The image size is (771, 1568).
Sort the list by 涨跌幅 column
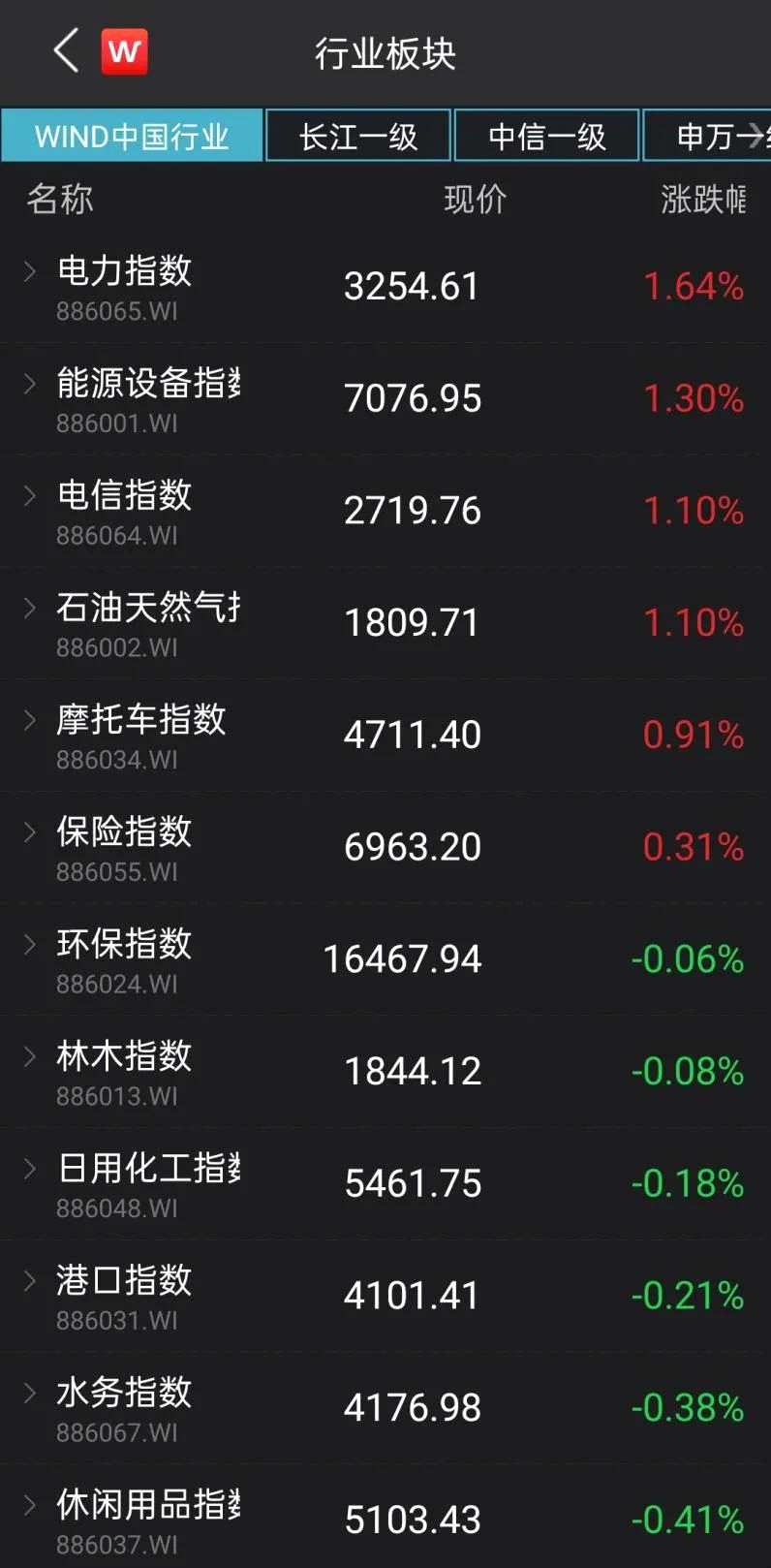(x=702, y=200)
